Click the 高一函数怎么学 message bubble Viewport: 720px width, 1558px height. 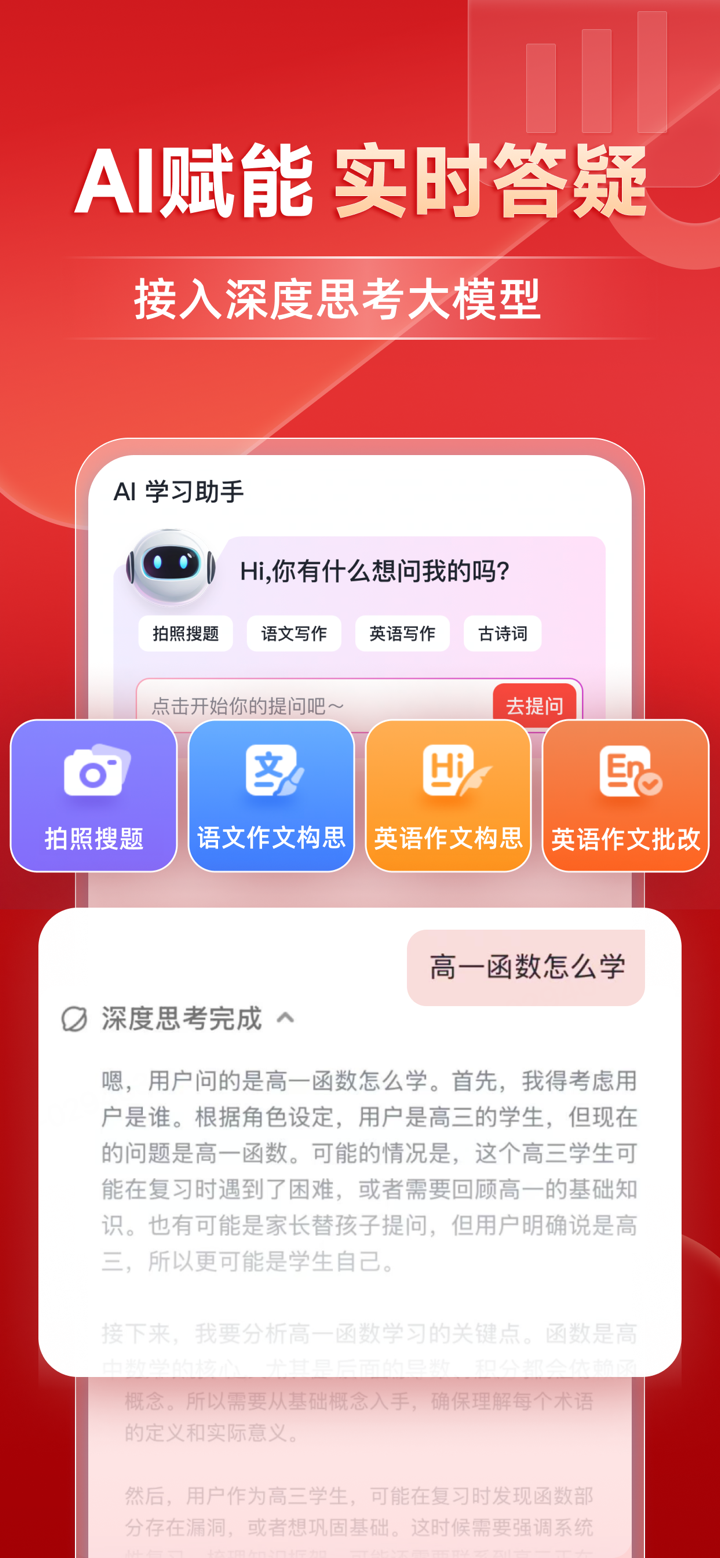525,966
